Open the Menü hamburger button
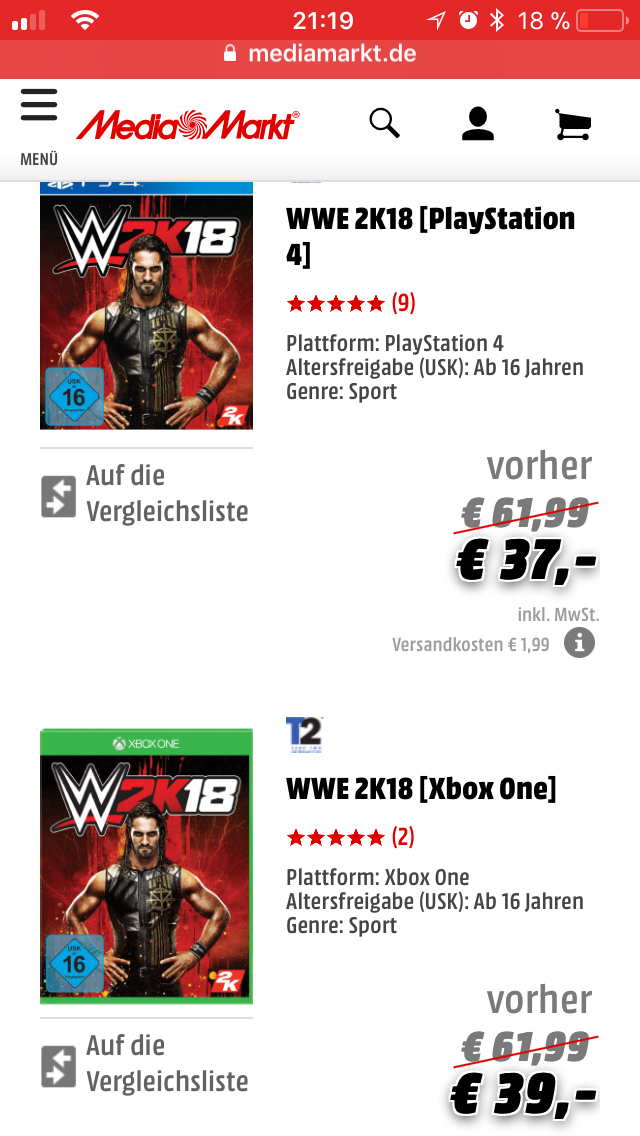The width and height of the screenshot is (640, 1136). (x=39, y=124)
